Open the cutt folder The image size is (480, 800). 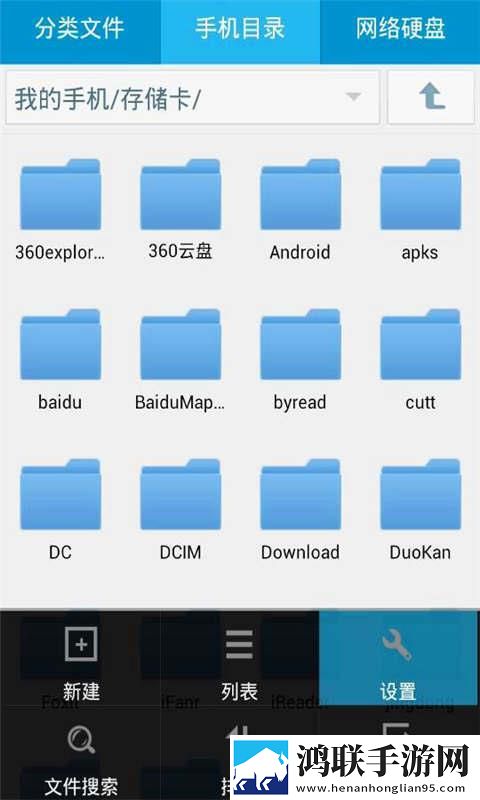(x=420, y=360)
